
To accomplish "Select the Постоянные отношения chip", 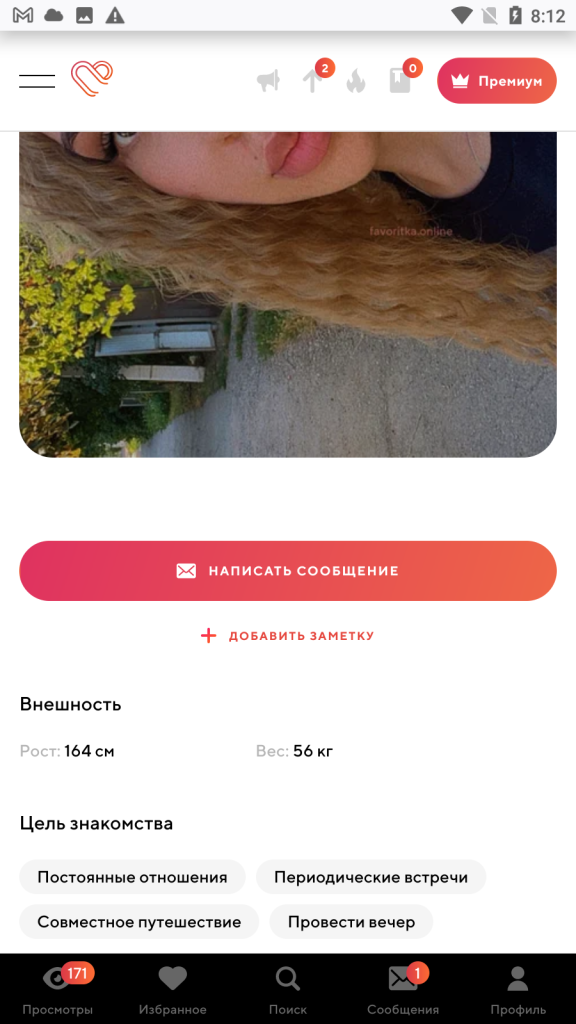I will [133, 877].
